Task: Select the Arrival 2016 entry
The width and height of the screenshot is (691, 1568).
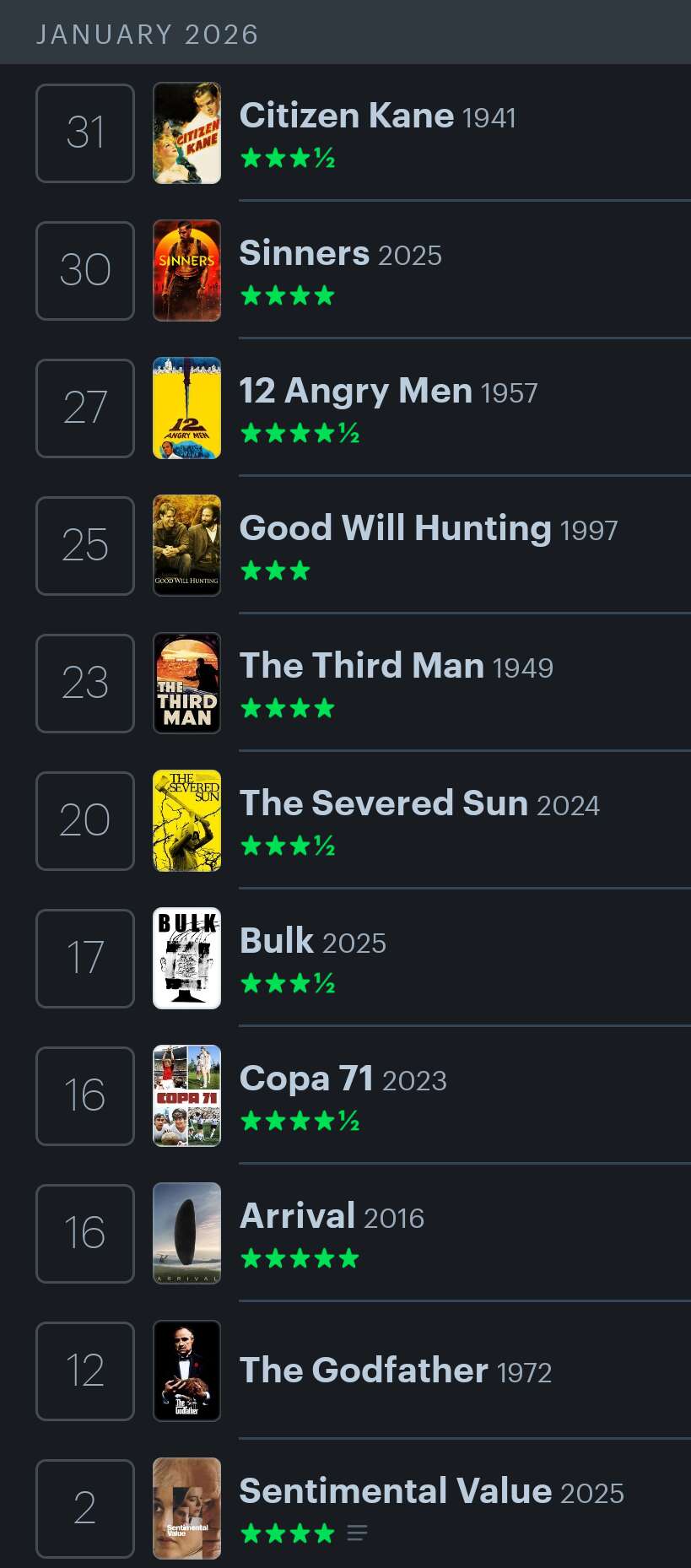Action: 297,1216
